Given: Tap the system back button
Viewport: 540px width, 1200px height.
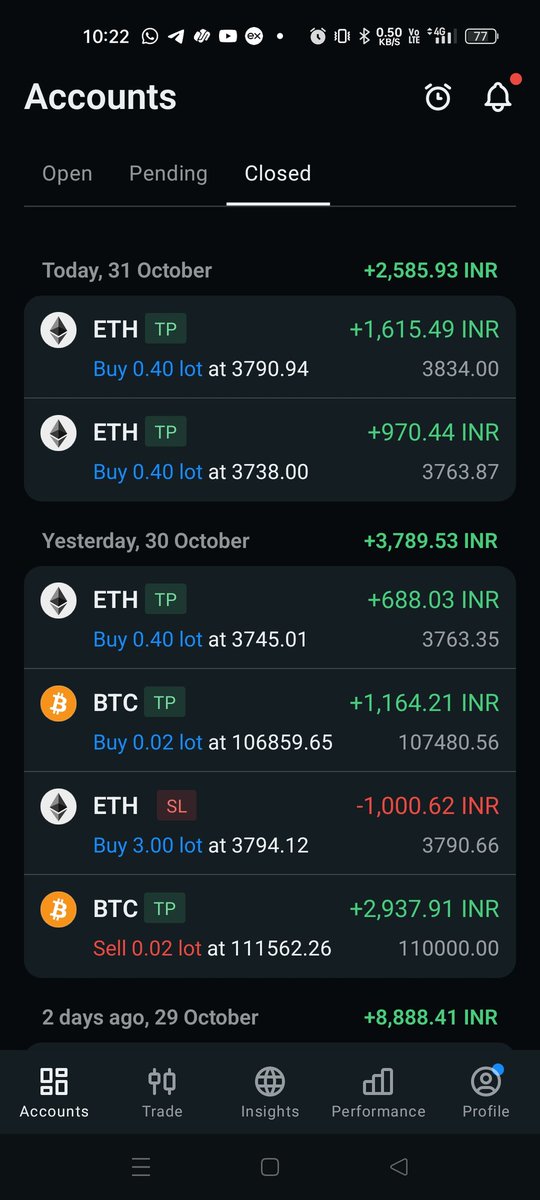Looking at the screenshot, I should pyautogui.click(x=399, y=1166).
